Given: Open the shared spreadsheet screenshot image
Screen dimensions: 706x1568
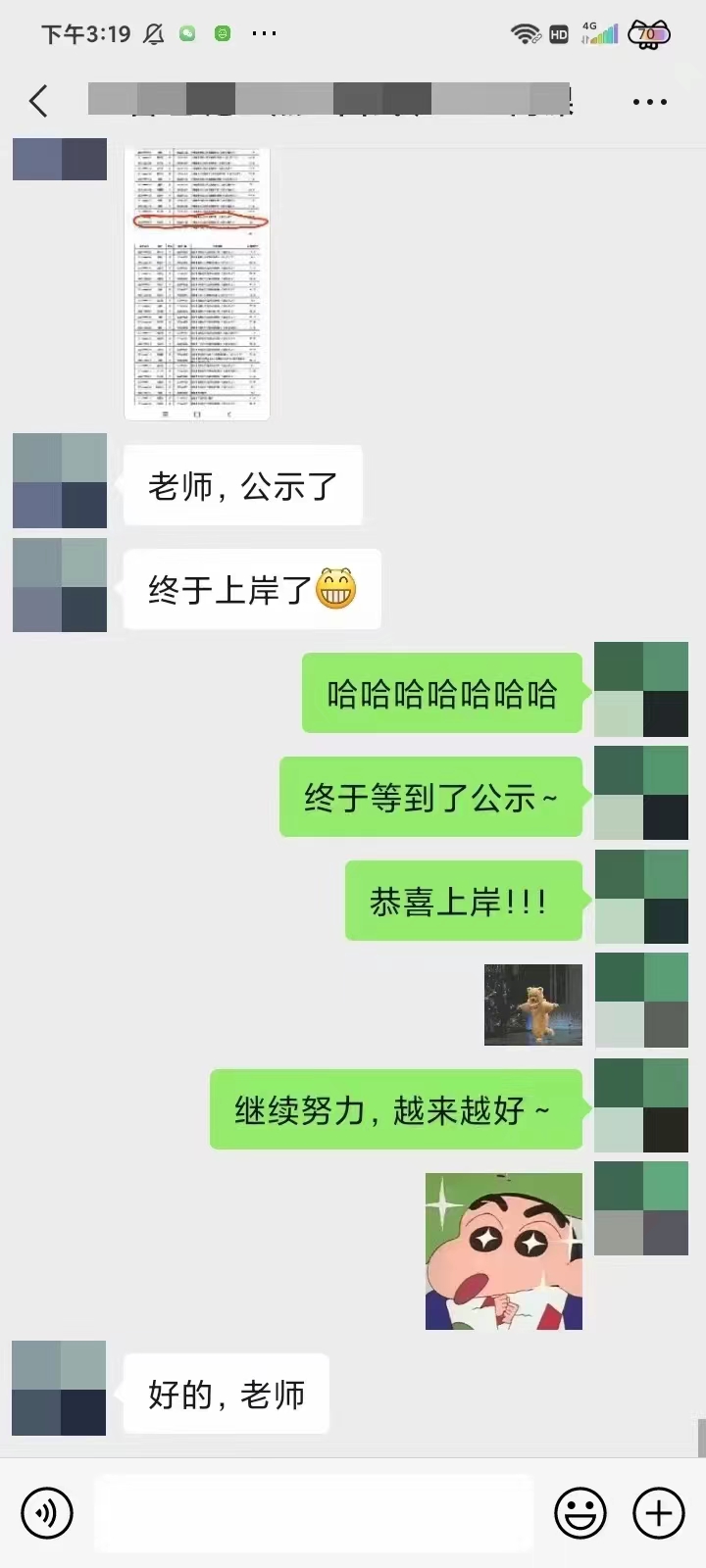Looking at the screenshot, I should tap(197, 281).
